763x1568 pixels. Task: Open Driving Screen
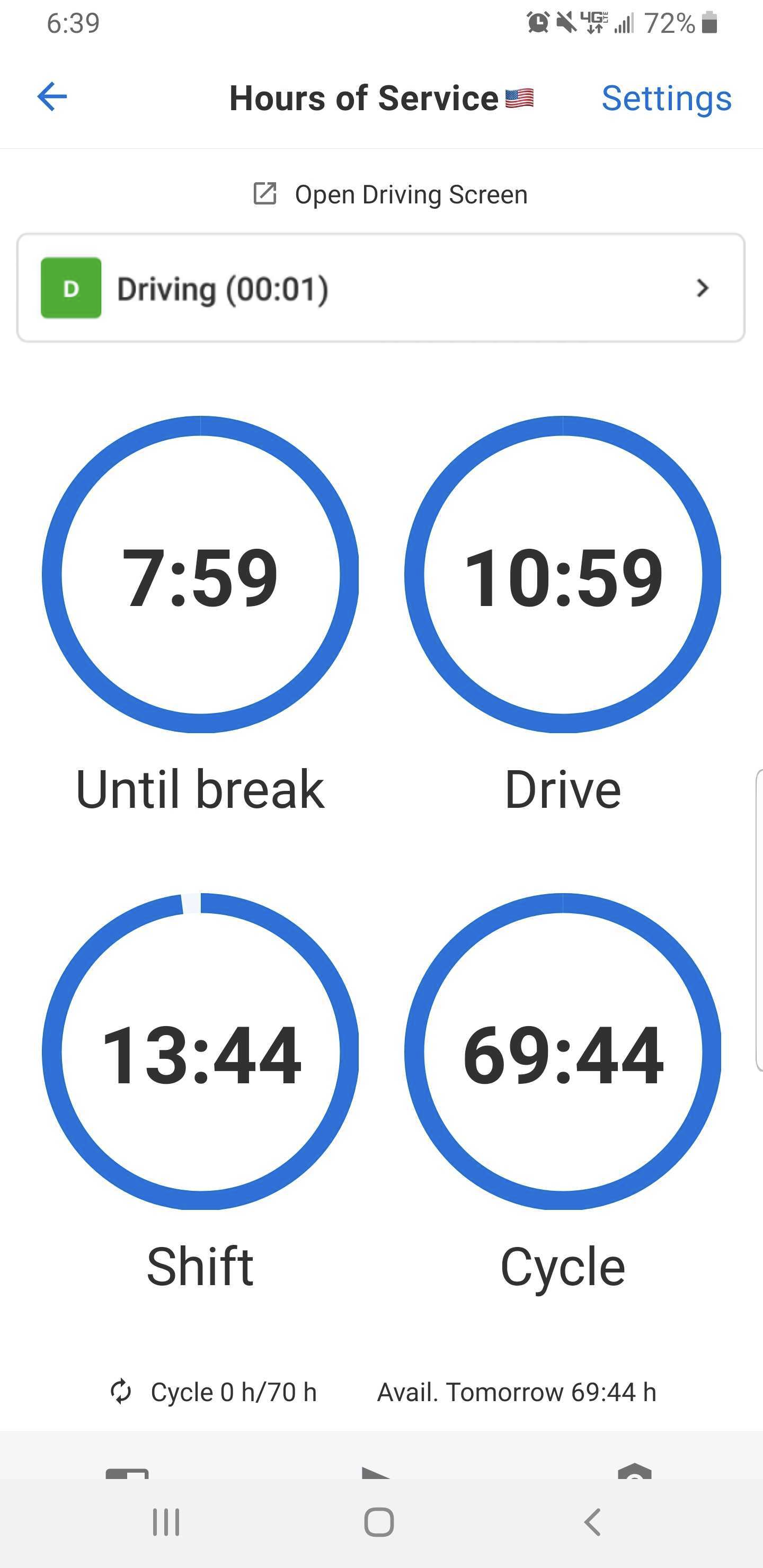click(391, 195)
